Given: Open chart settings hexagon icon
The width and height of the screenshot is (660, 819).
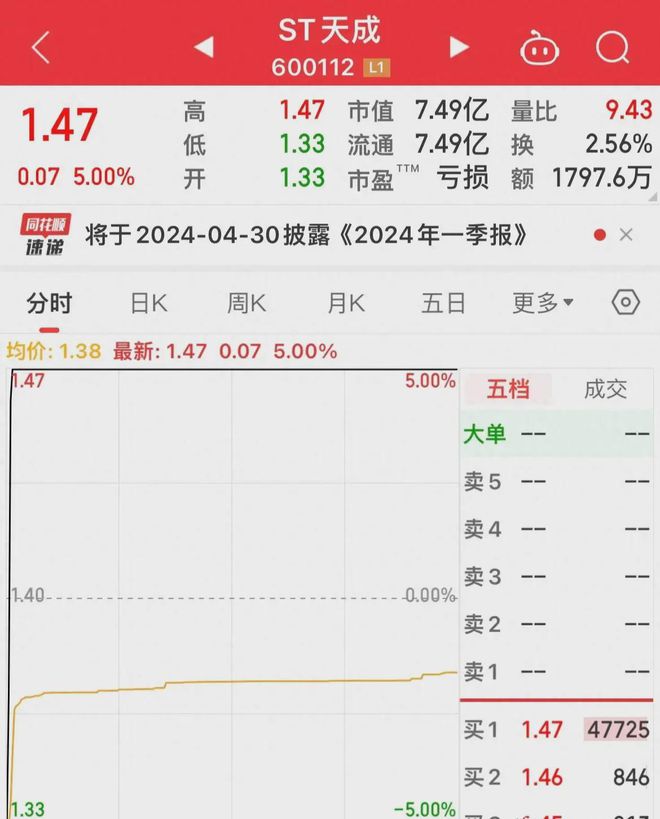Looking at the screenshot, I should point(625,303).
